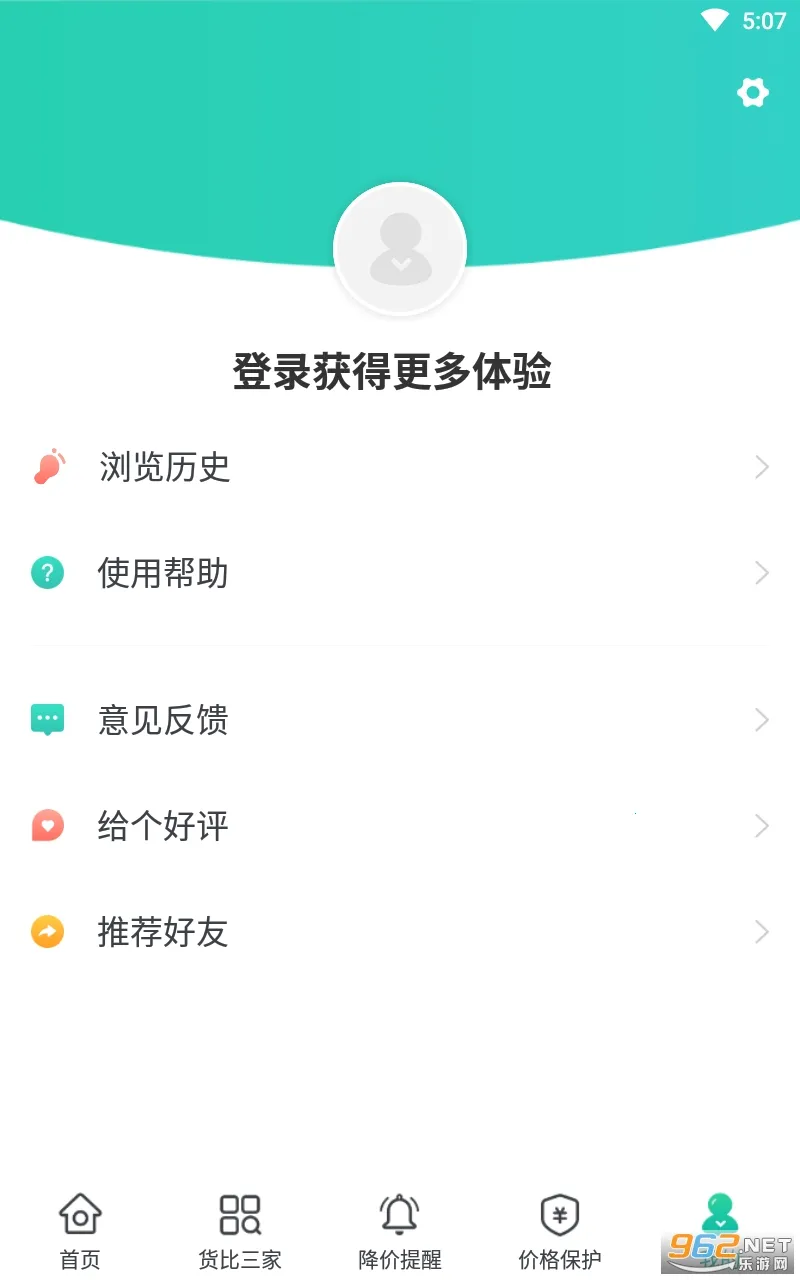
Task: Tap the 使用帮助 question mark icon
Action: pyautogui.click(x=47, y=573)
